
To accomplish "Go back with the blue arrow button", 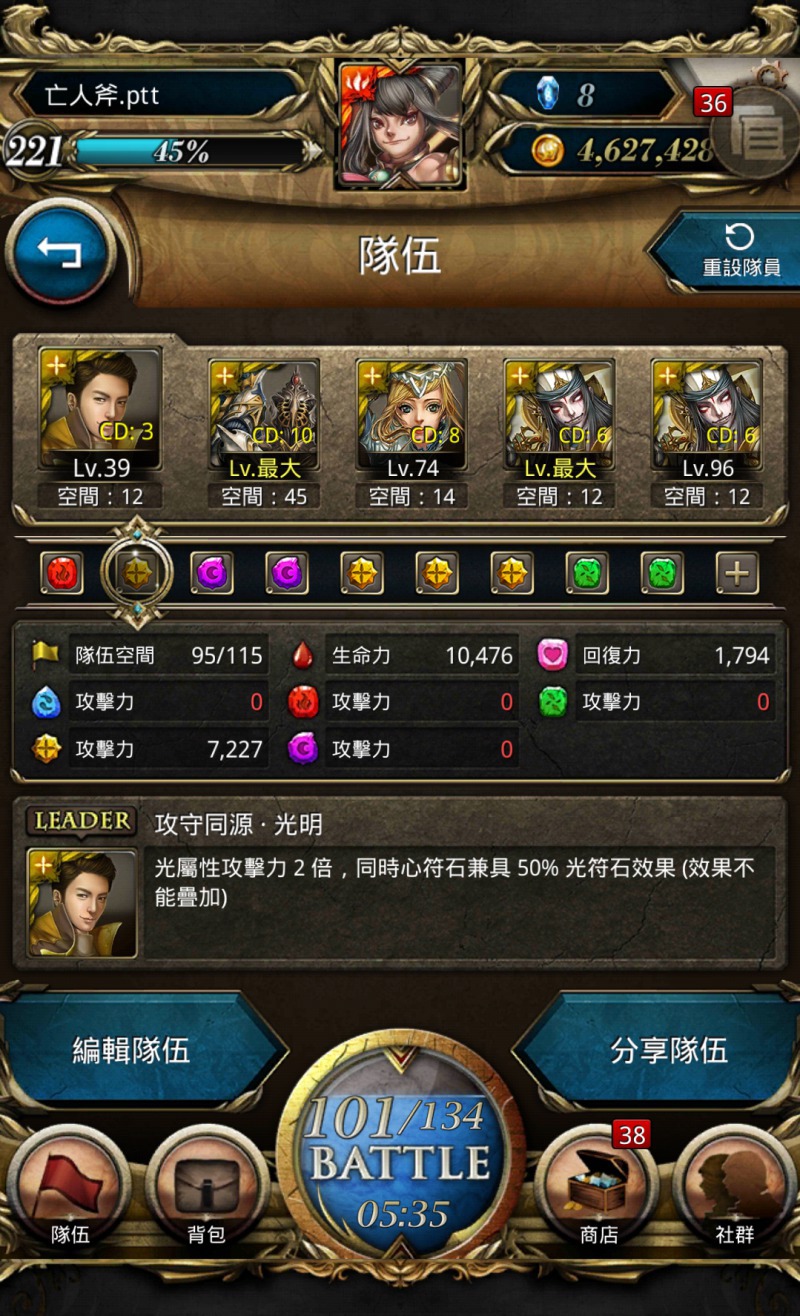I will [60, 251].
